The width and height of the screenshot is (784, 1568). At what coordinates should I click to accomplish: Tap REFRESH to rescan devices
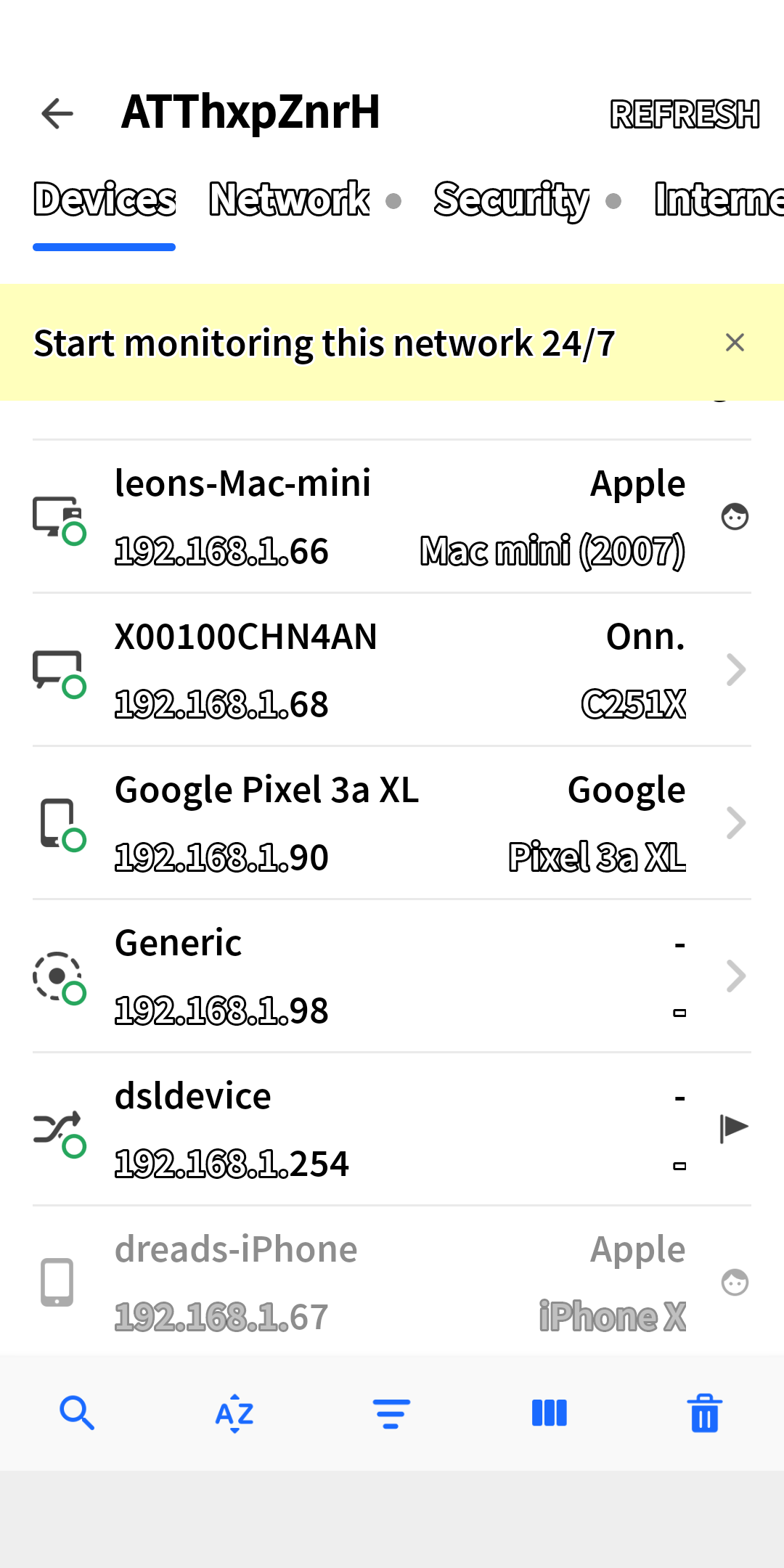[685, 114]
